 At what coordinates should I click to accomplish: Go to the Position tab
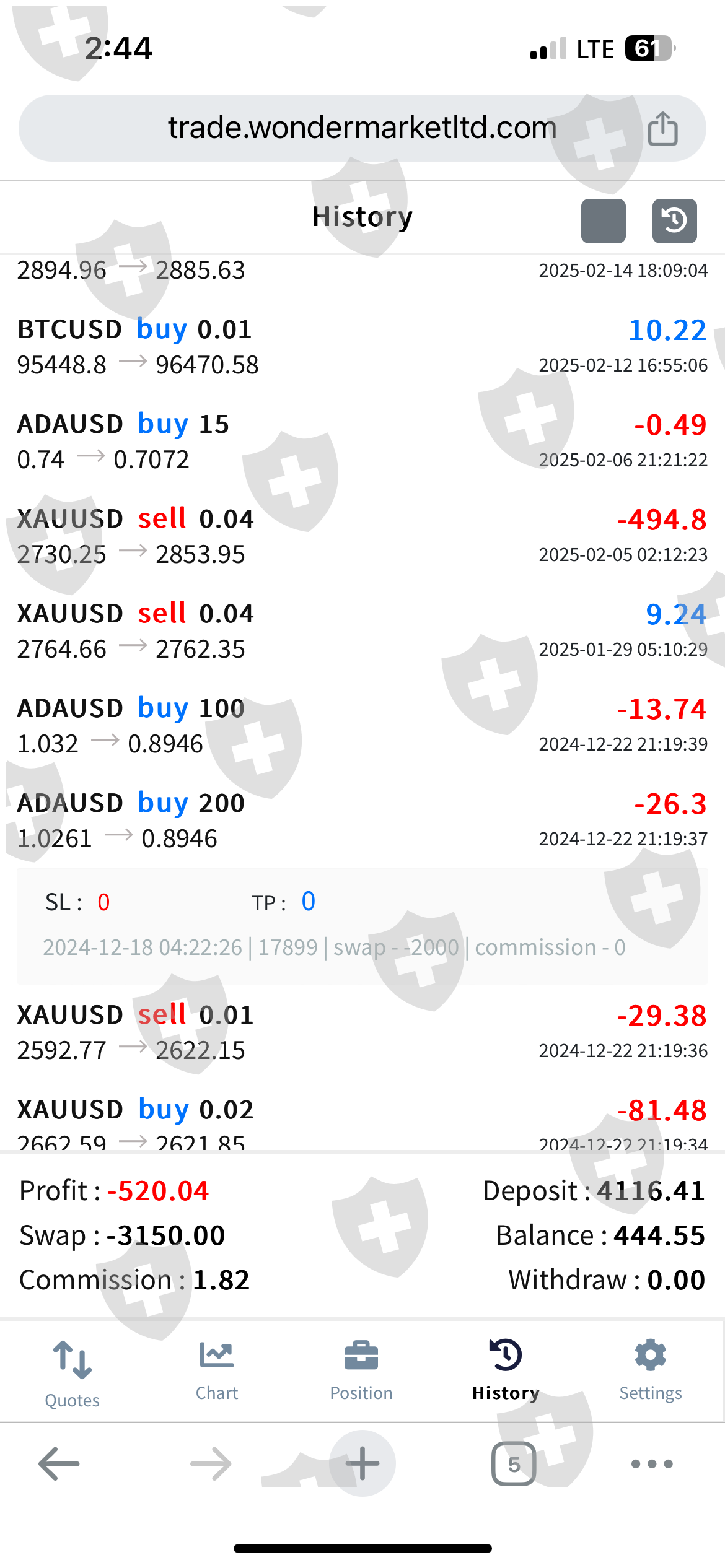[361, 1370]
